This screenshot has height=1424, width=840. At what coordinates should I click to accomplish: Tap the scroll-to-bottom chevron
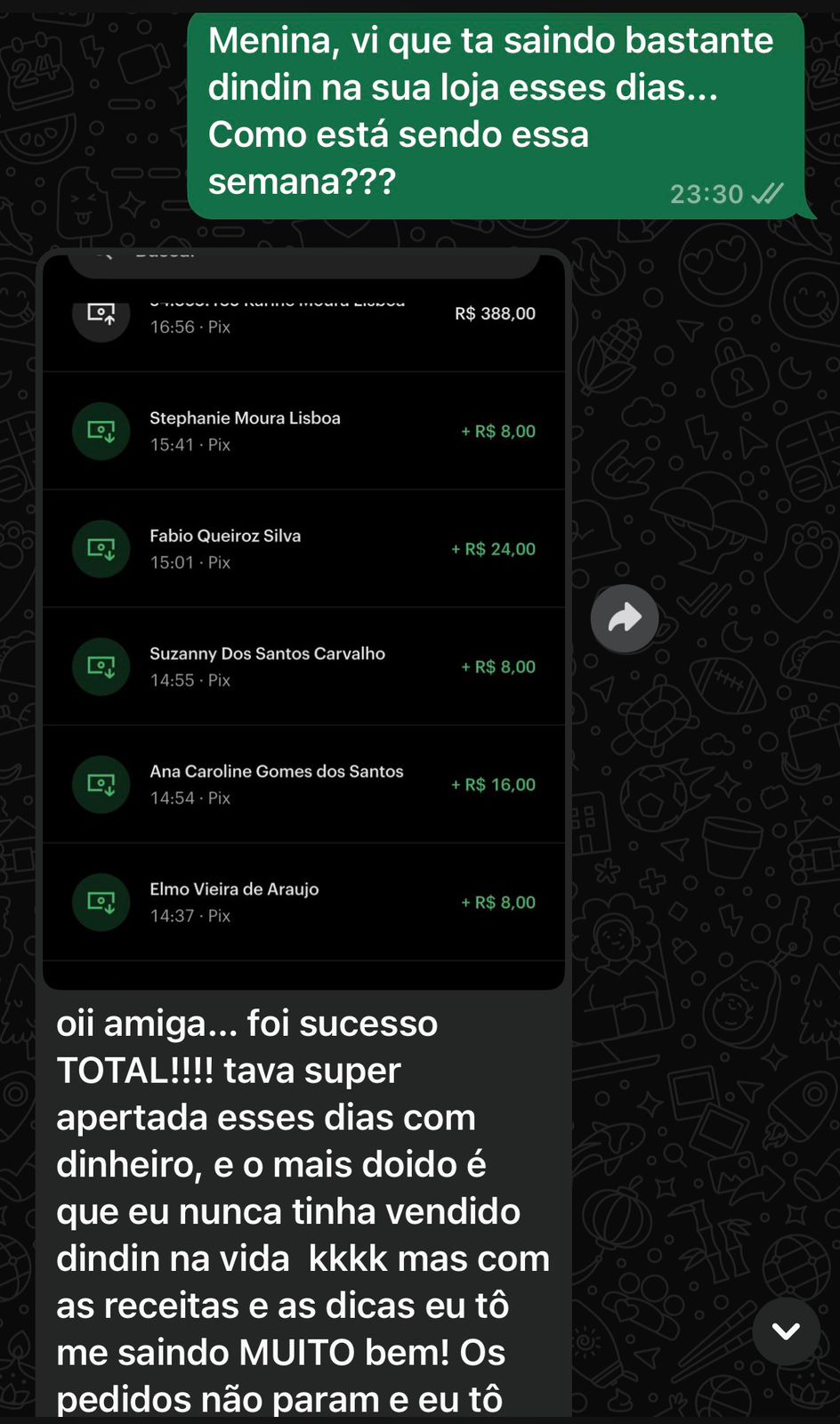pos(786,1330)
